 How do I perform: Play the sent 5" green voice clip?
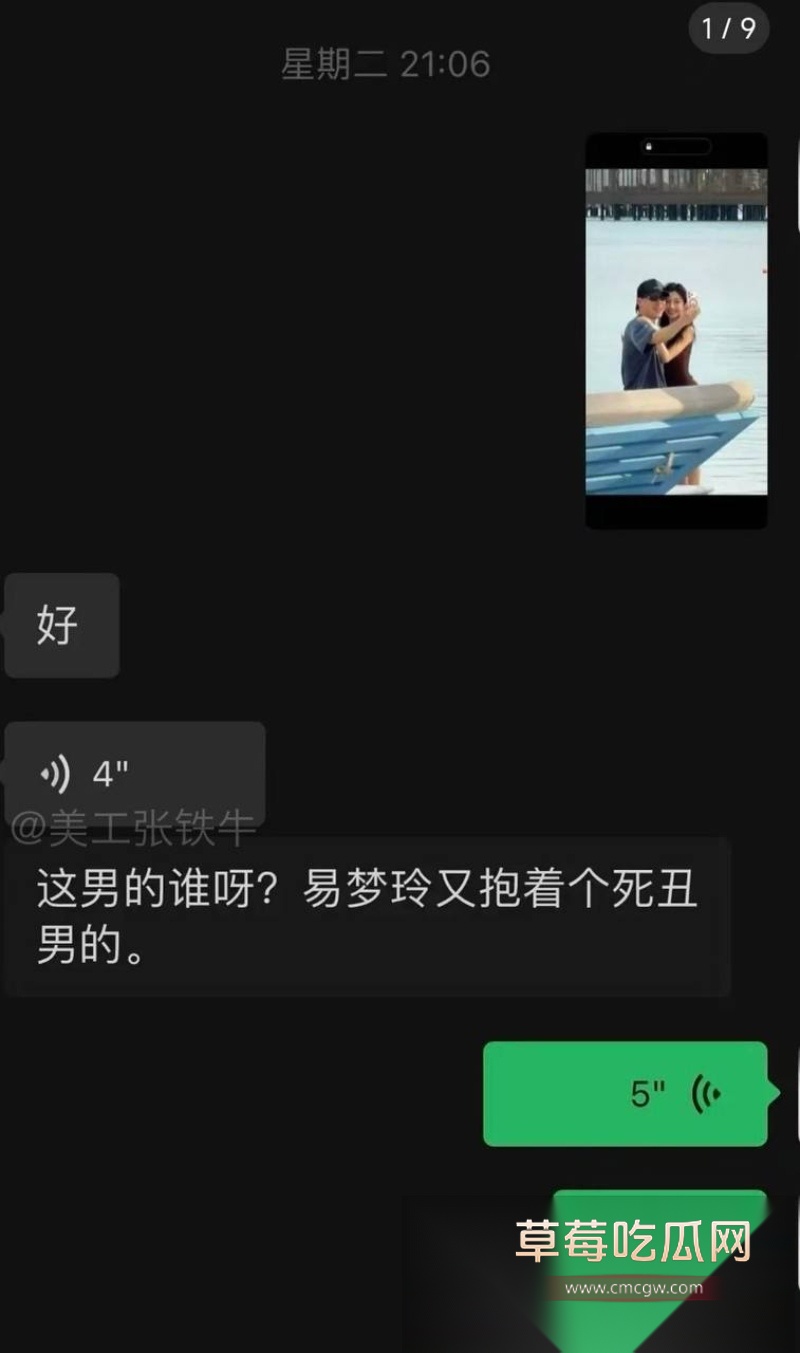(x=625, y=1093)
